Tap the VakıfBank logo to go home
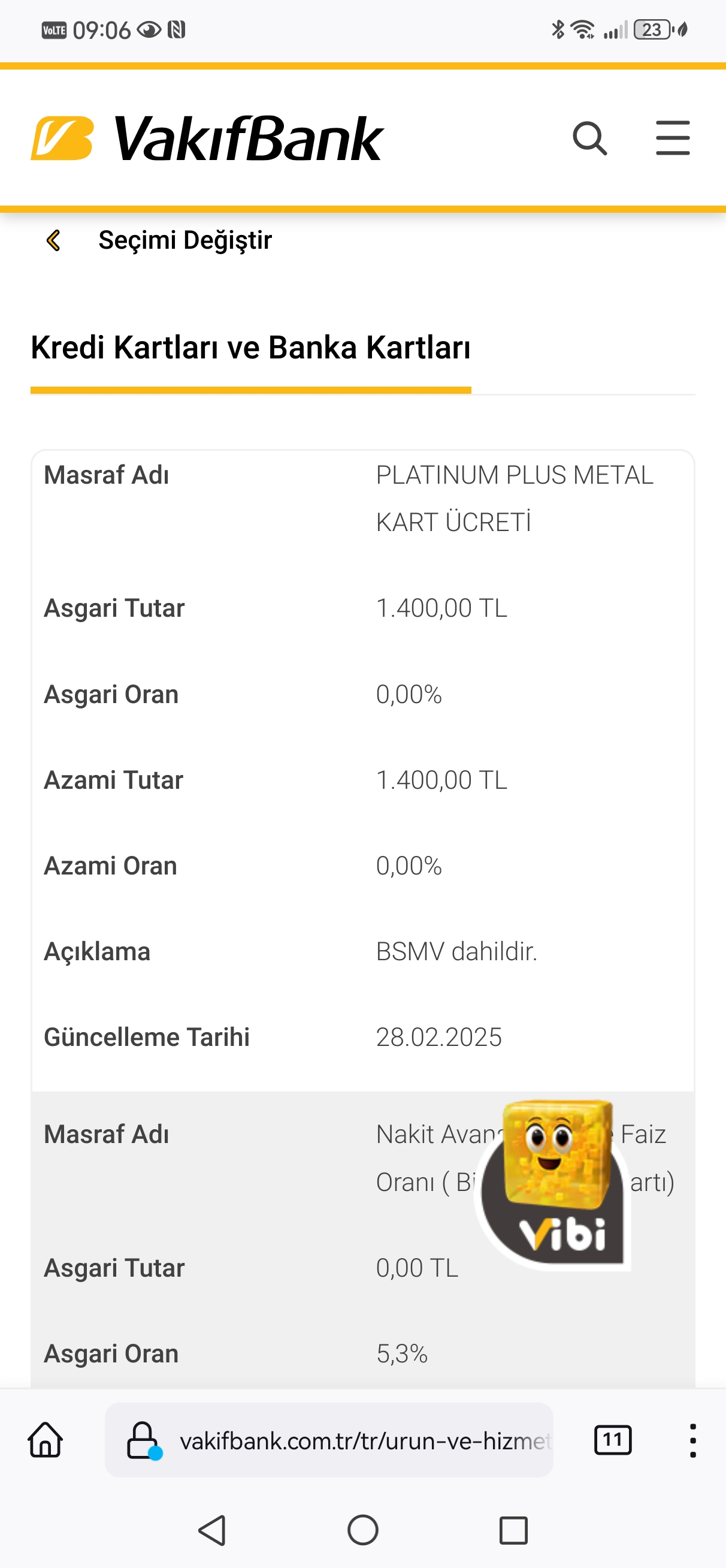This screenshot has height=1568, width=726. tap(207, 138)
